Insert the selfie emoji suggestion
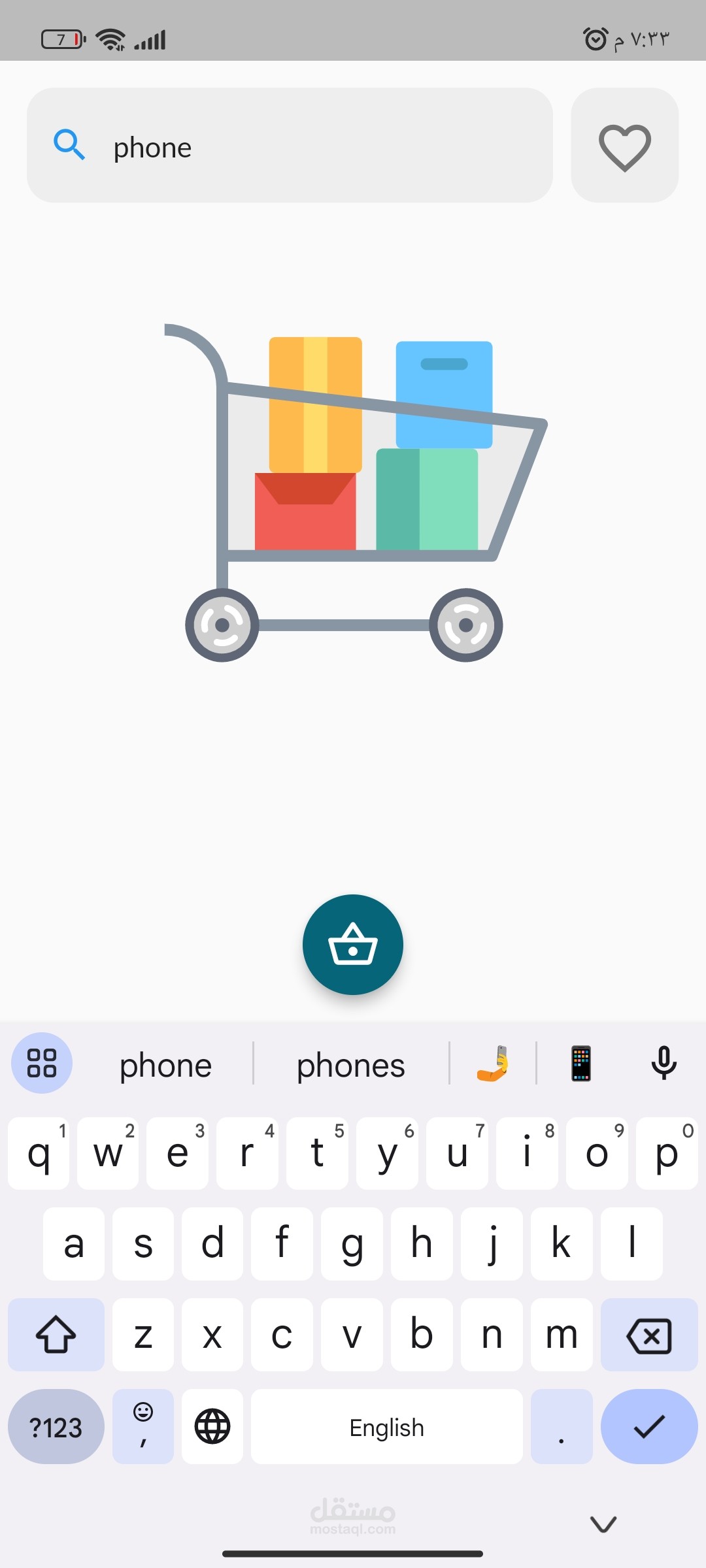Screen dimensions: 706x1568 494,1064
